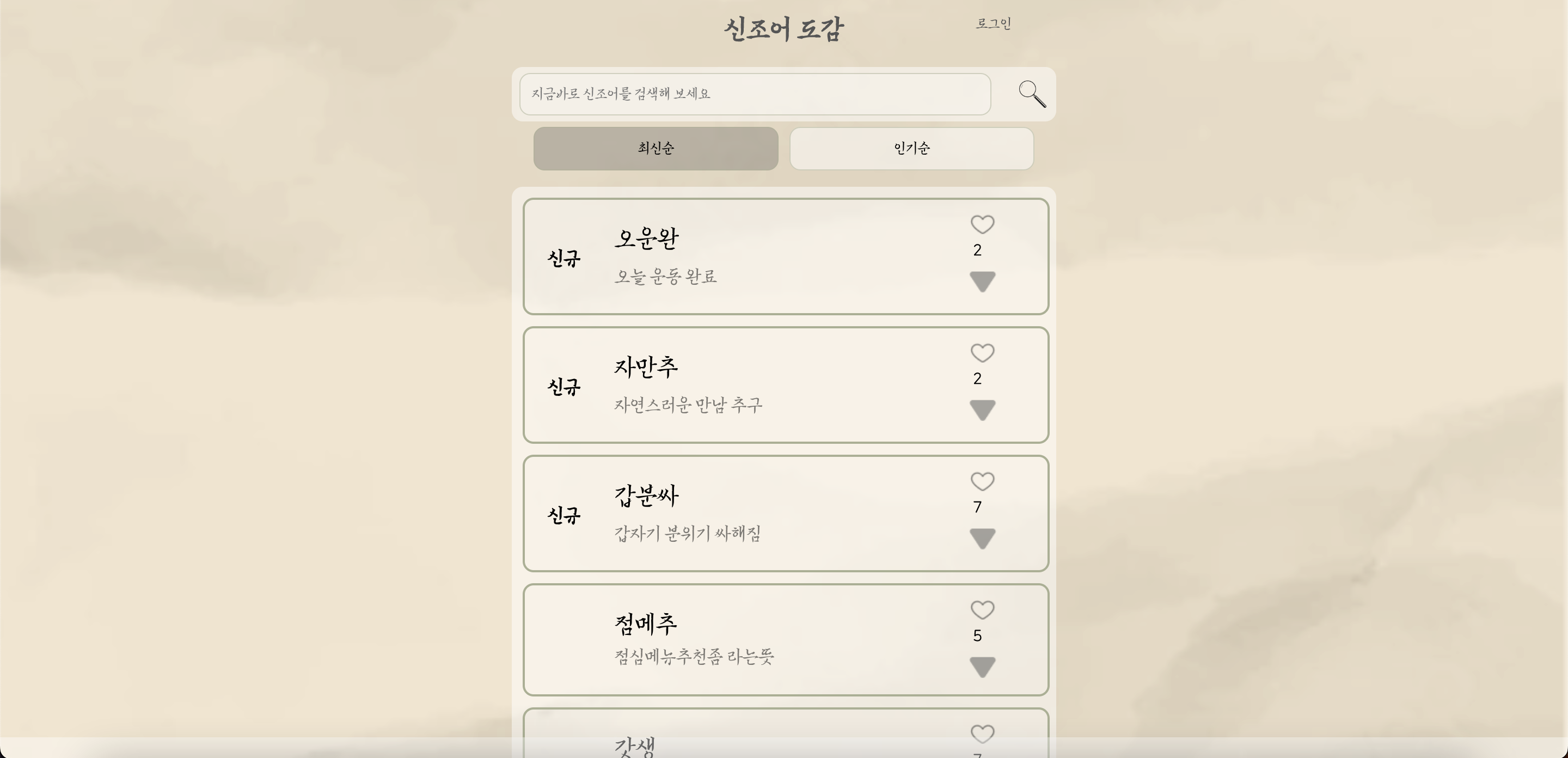This screenshot has width=1568, height=758.
Task: Tap the 로그인 link
Action: pos(993,24)
